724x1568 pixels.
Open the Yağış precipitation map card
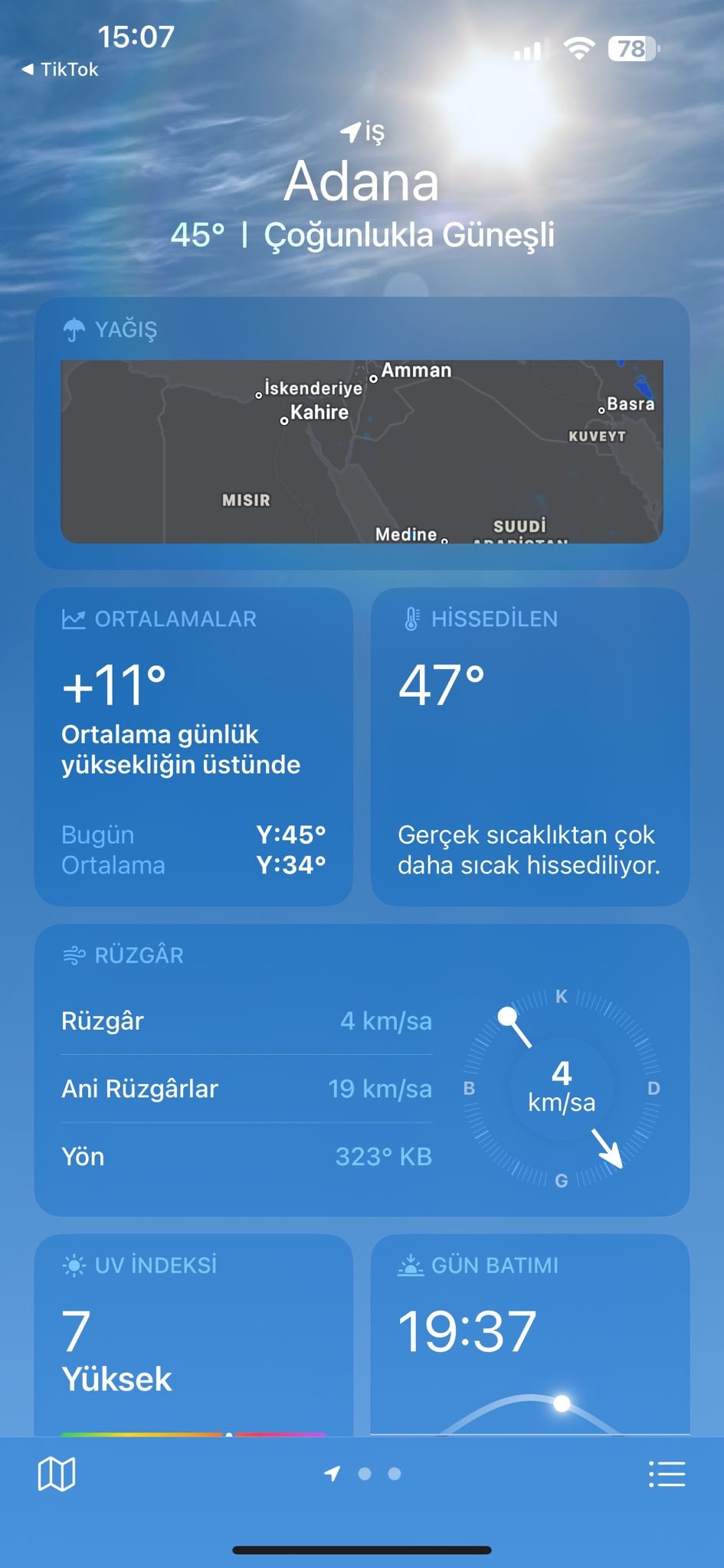coord(362,433)
